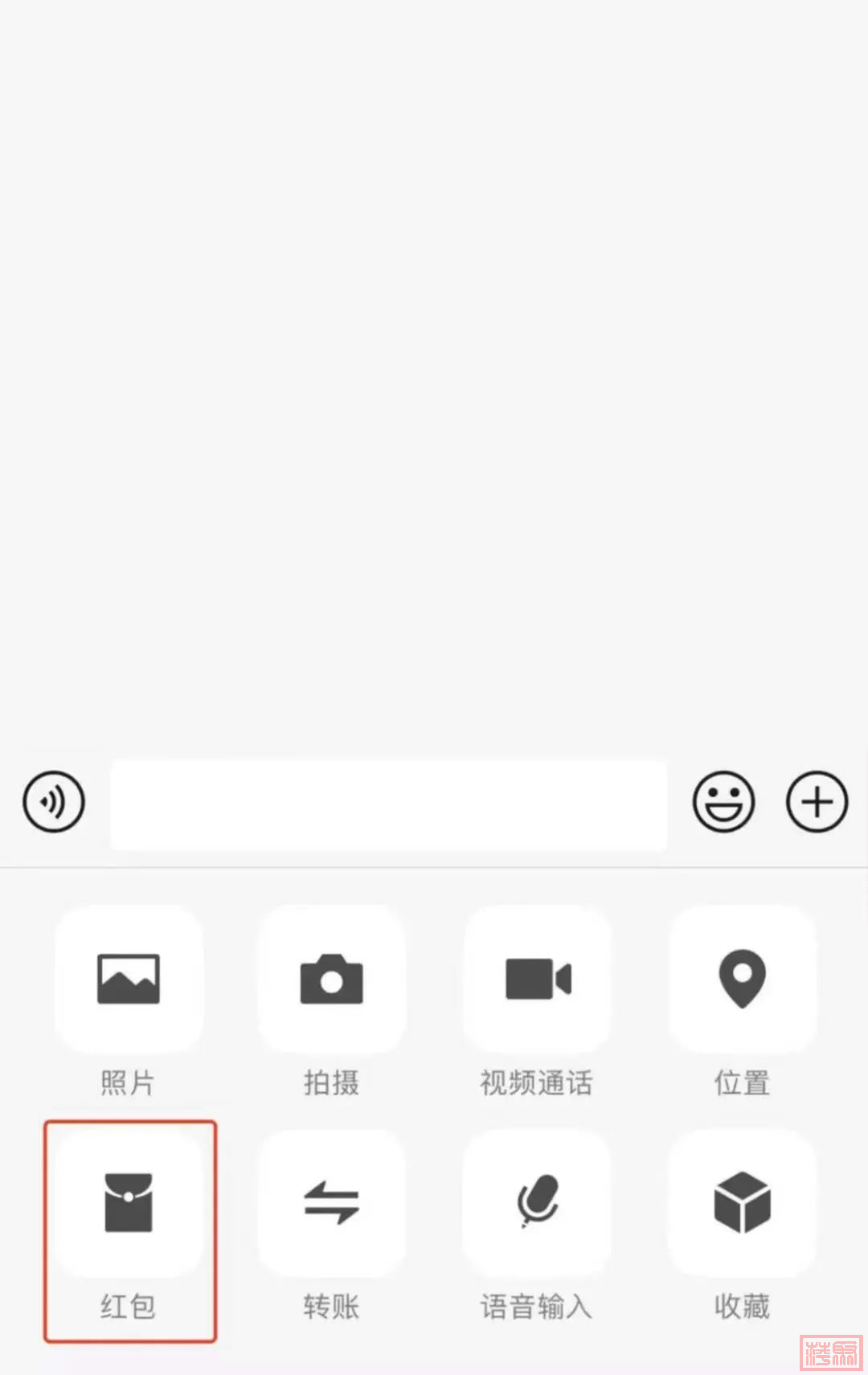
Task: Share your location via 位置
Action: pyautogui.click(x=742, y=979)
